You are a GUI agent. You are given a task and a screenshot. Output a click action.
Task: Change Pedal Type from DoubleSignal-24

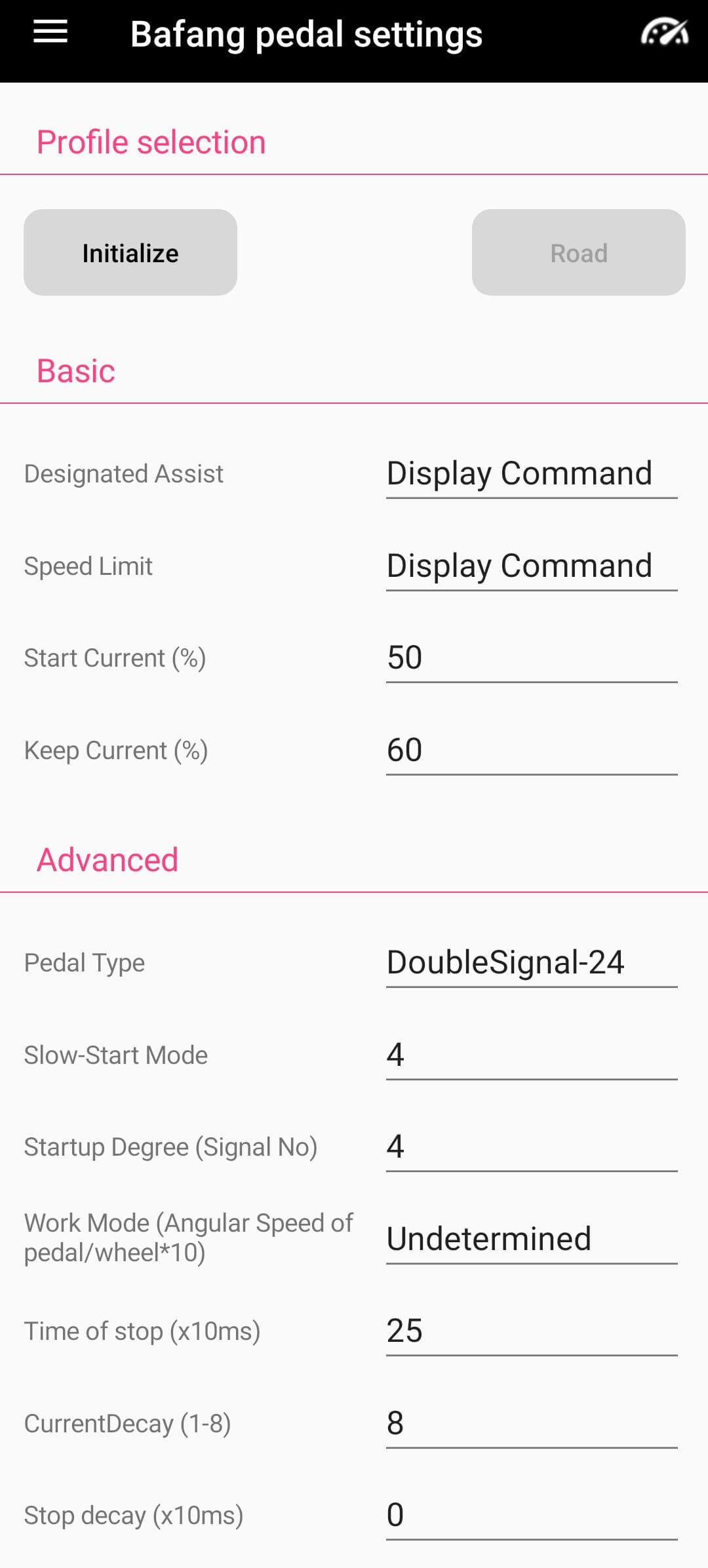[x=531, y=963]
